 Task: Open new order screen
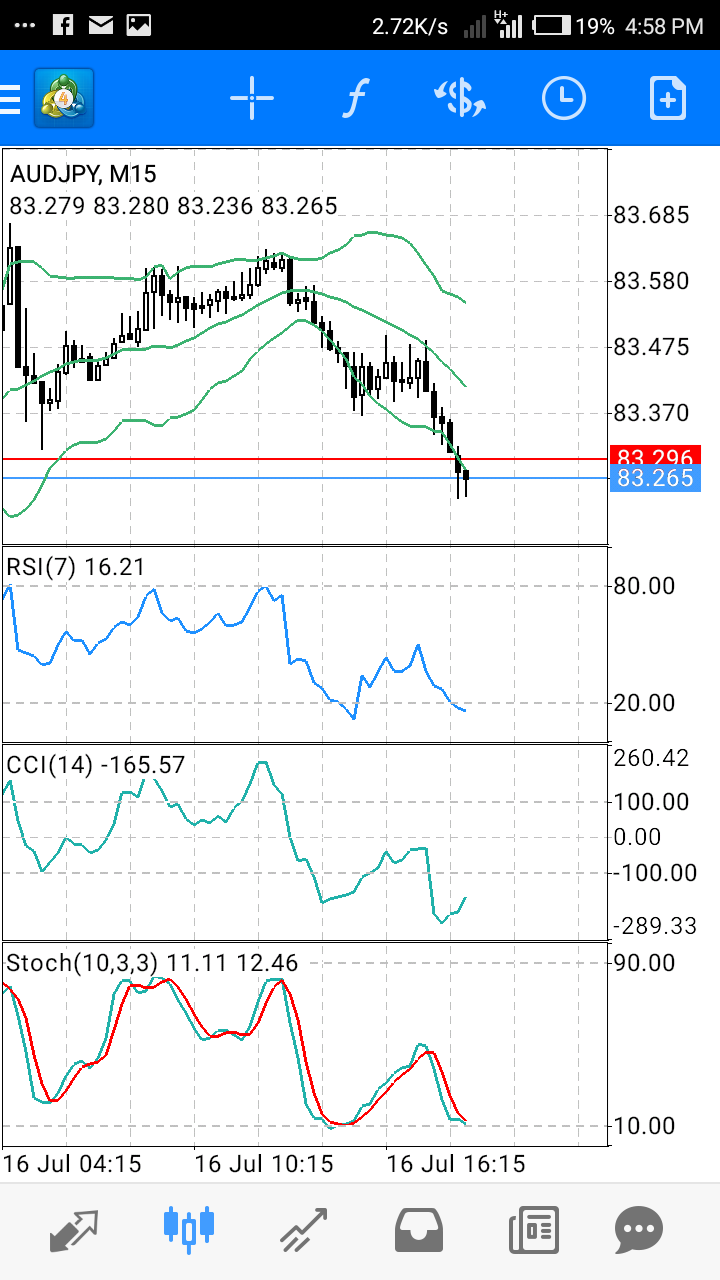point(668,98)
